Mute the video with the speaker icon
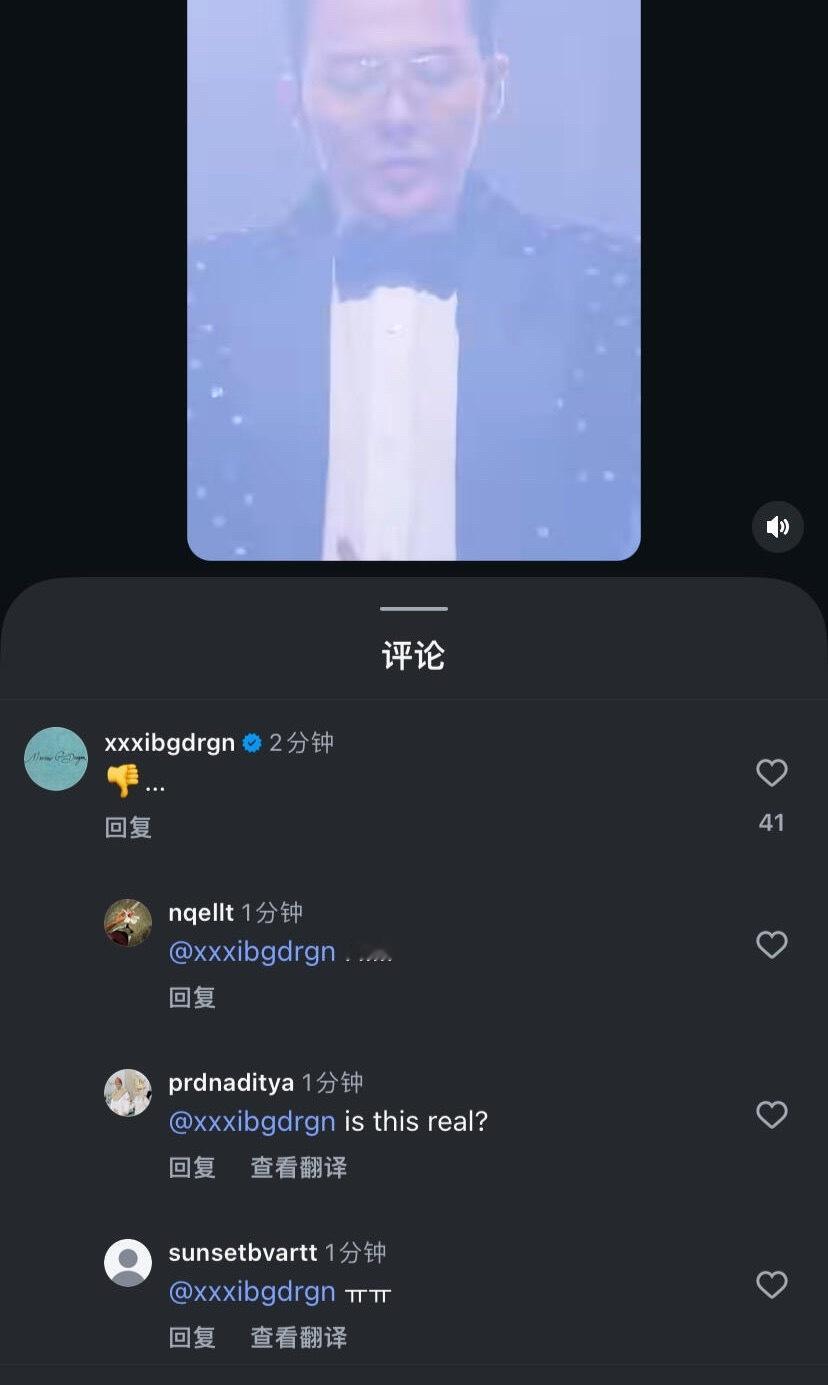This screenshot has width=828, height=1385. pyautogui.click(x=777, y=527)
